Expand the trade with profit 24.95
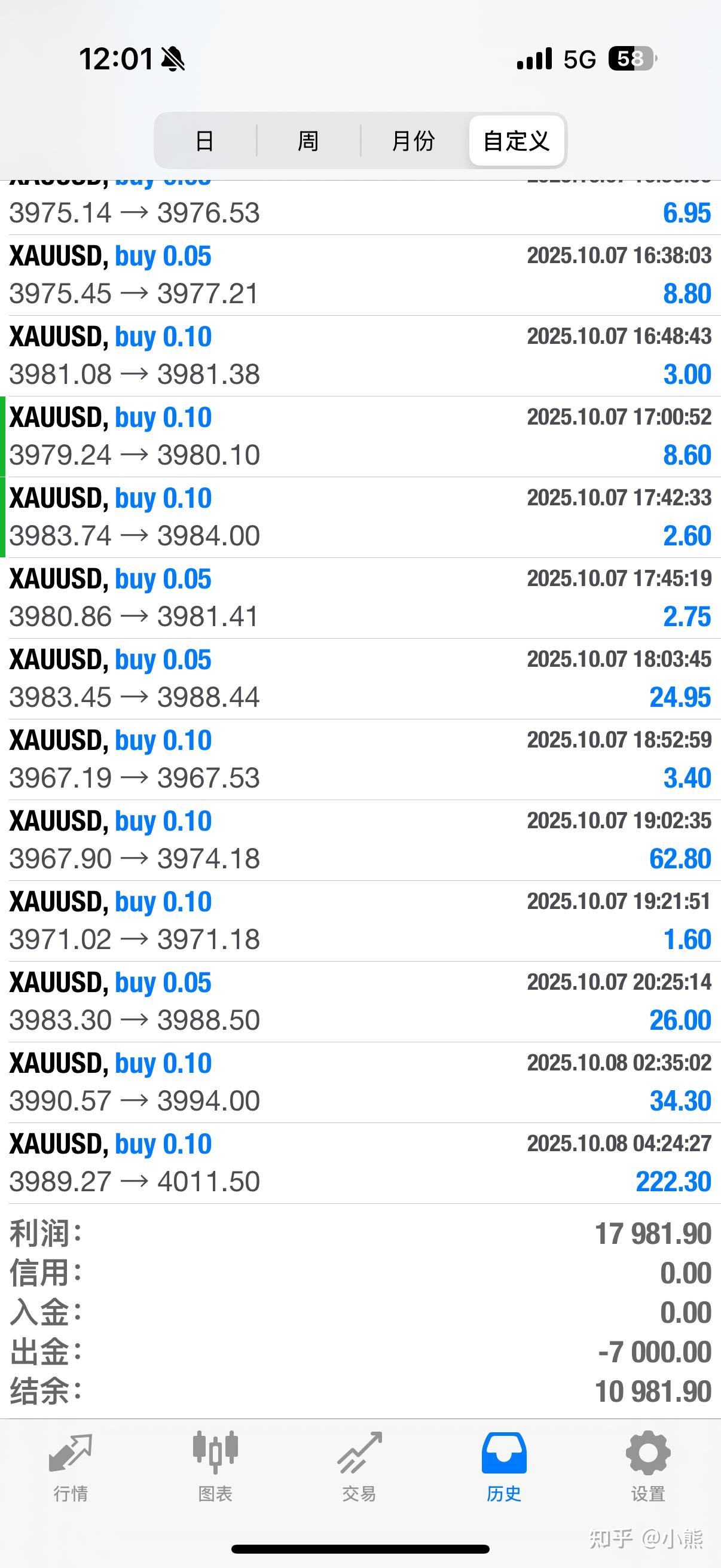 tap(360, 679)
